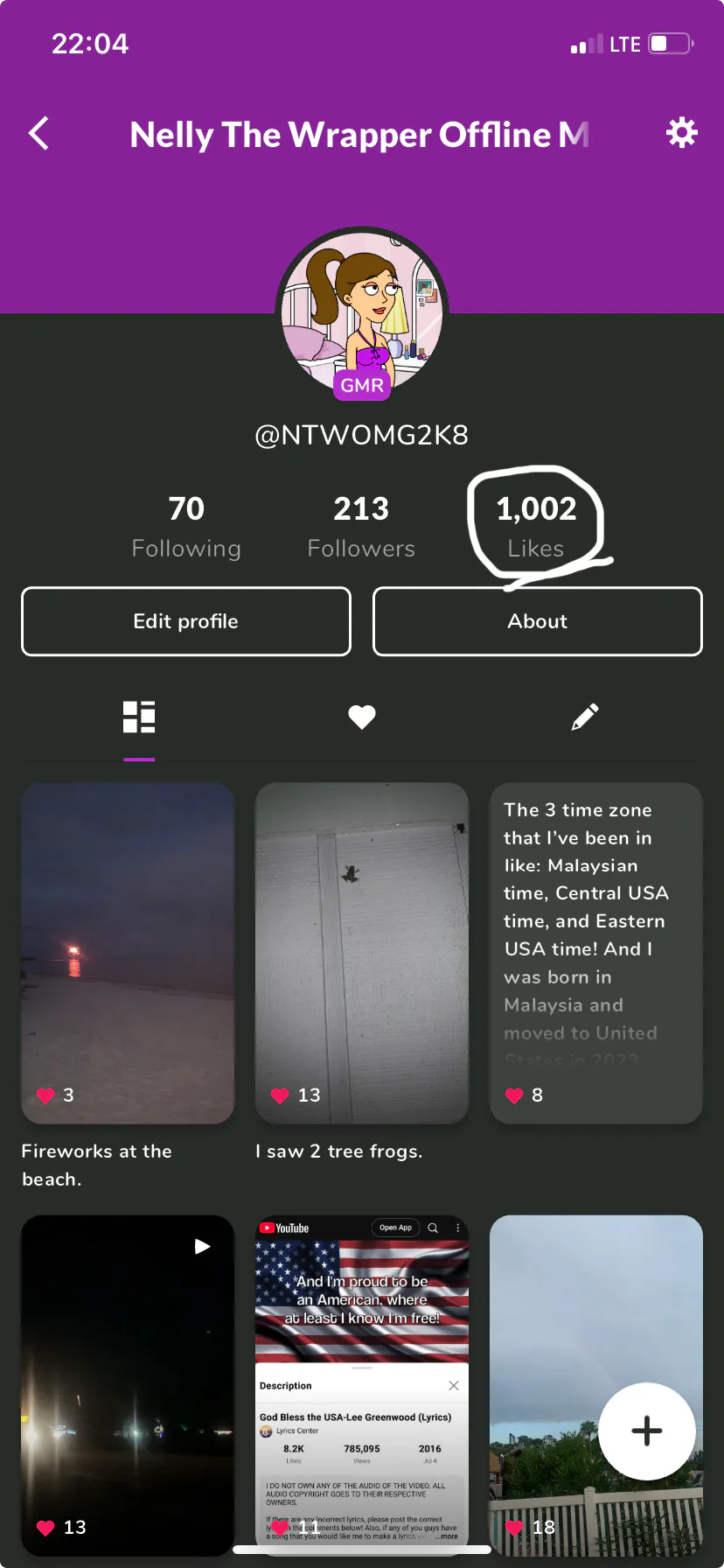Tap Edit profile button
The width and height of the screenshot is (724, 1568).
point(186,621)
